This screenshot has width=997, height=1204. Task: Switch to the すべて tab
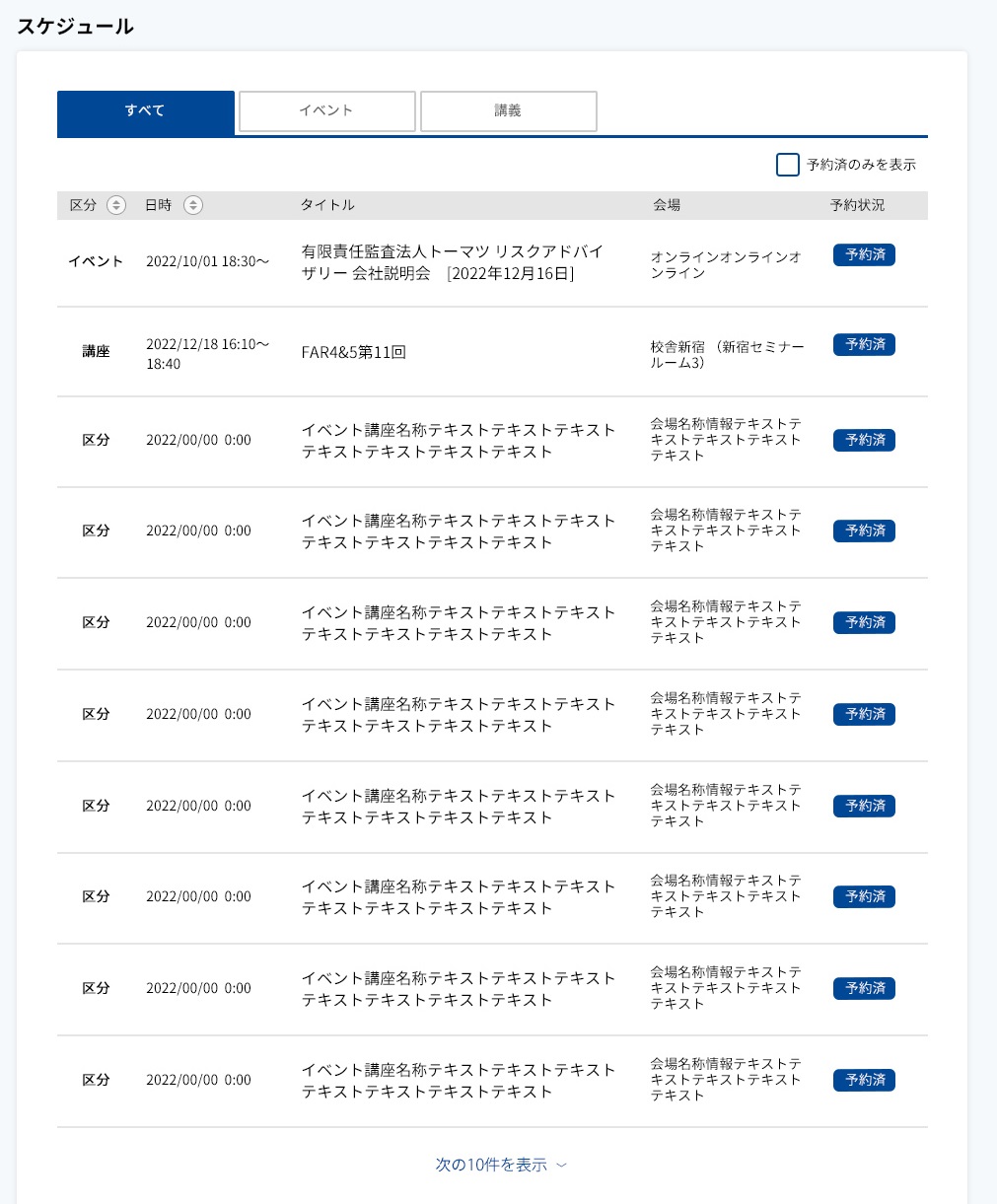click(145, 111)
